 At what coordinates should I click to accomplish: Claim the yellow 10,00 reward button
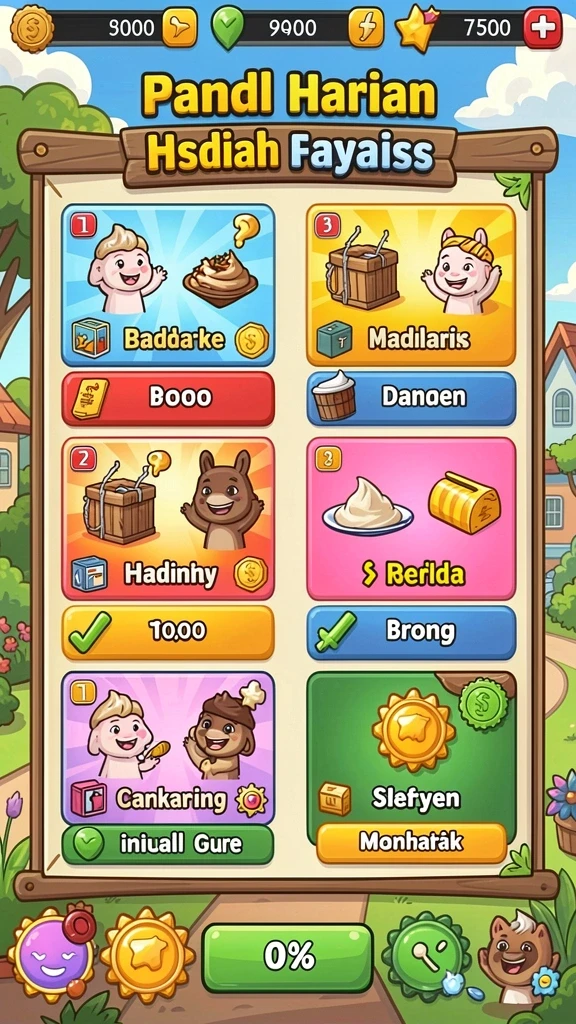pos(168,632)
